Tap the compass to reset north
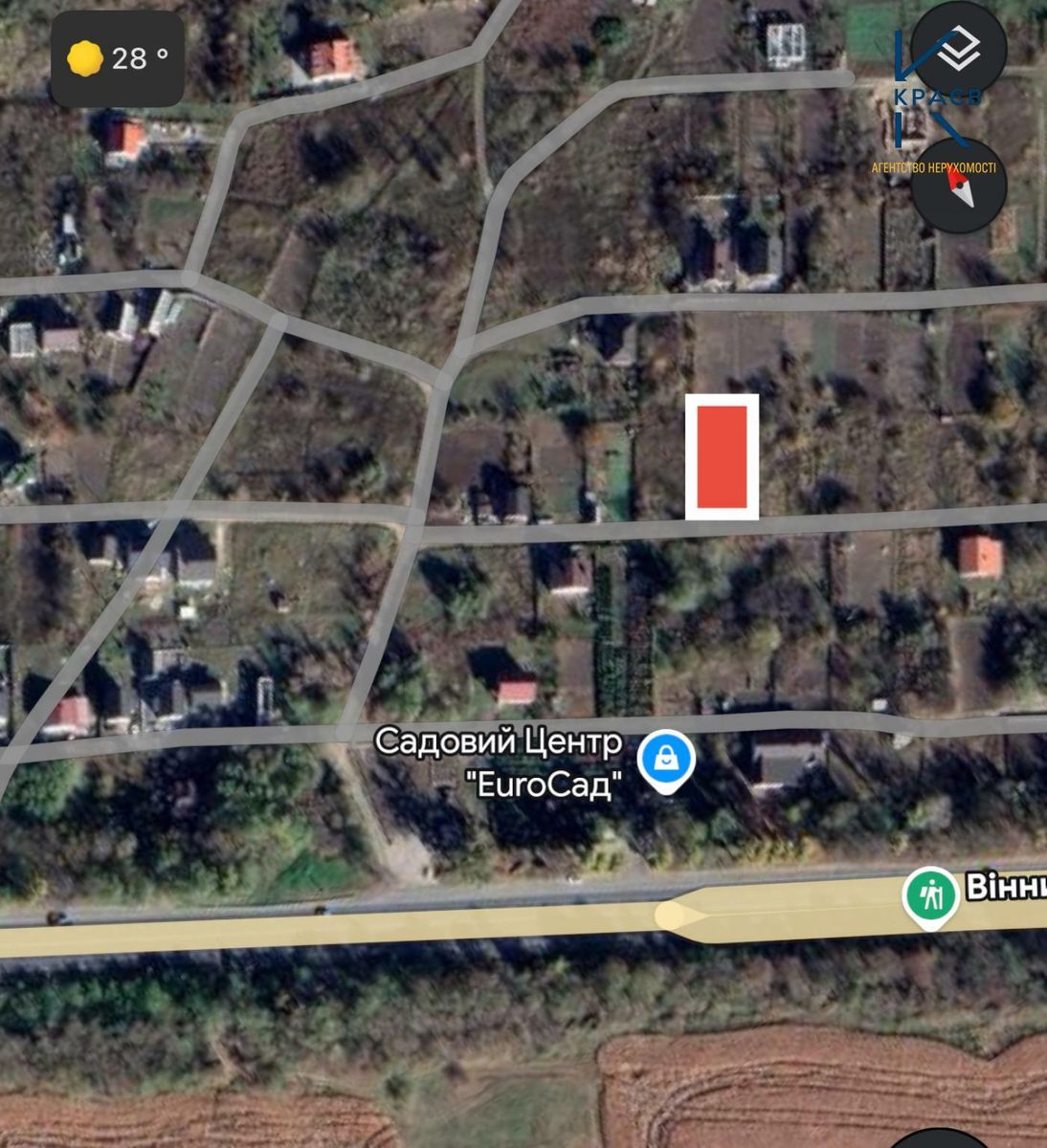This screenshot has height=1148, width=1047. 958,186
